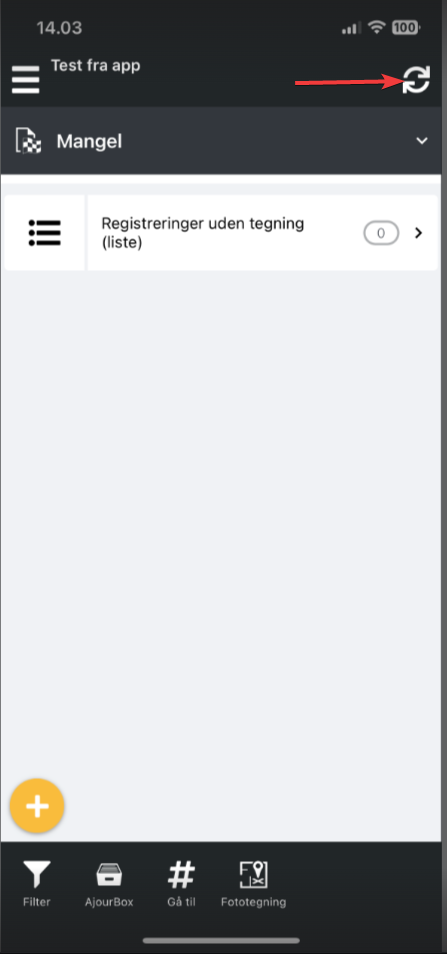The width and height of the screenshot is (447, 954).
Task: Open Registreringer uden tegning (liste)
Action: pyautogui.click(x=221, y=232)
